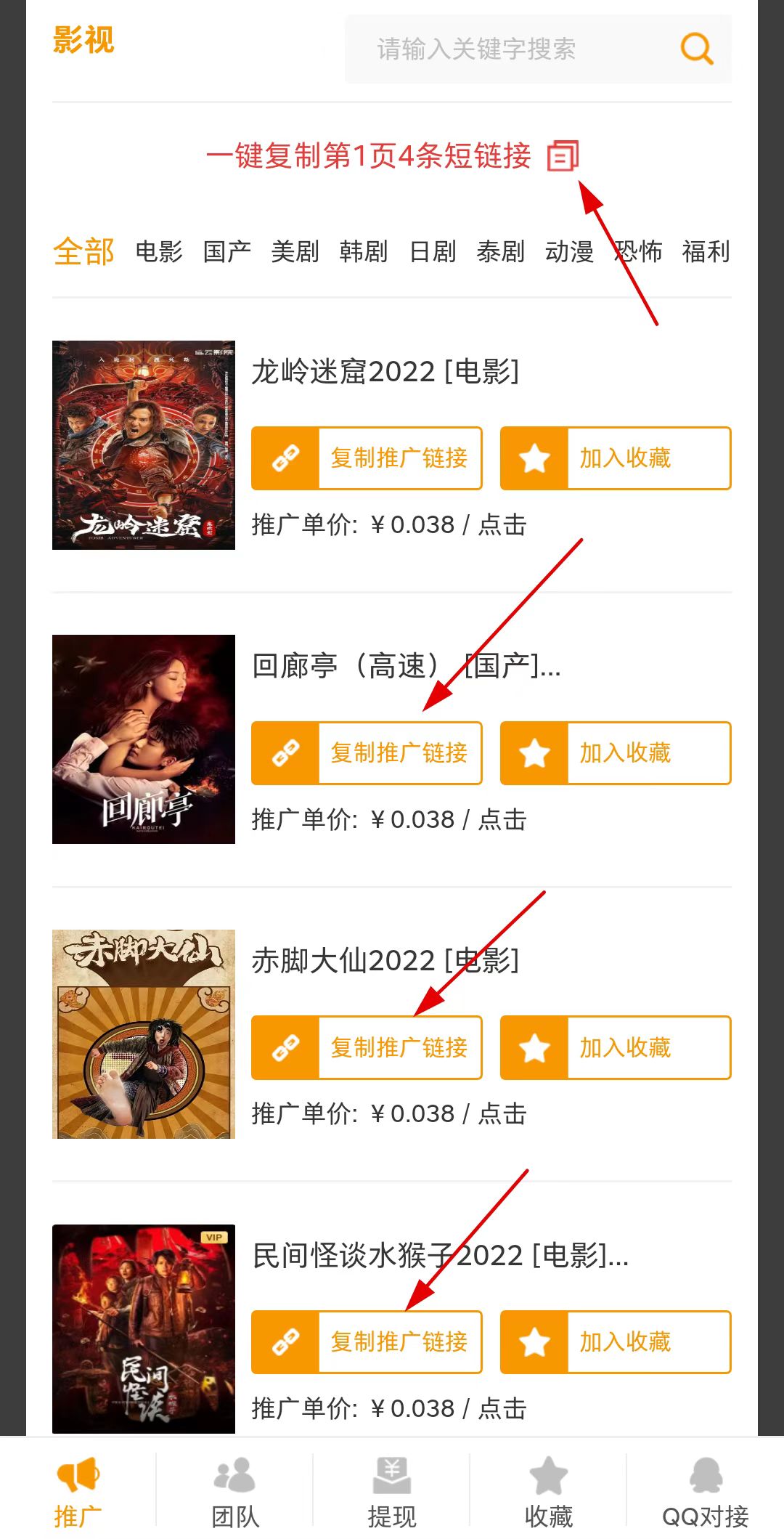This screenshot has width=784, height=1539.
Task: Add 回廊亭 to favorites
Action: point(616,753)
